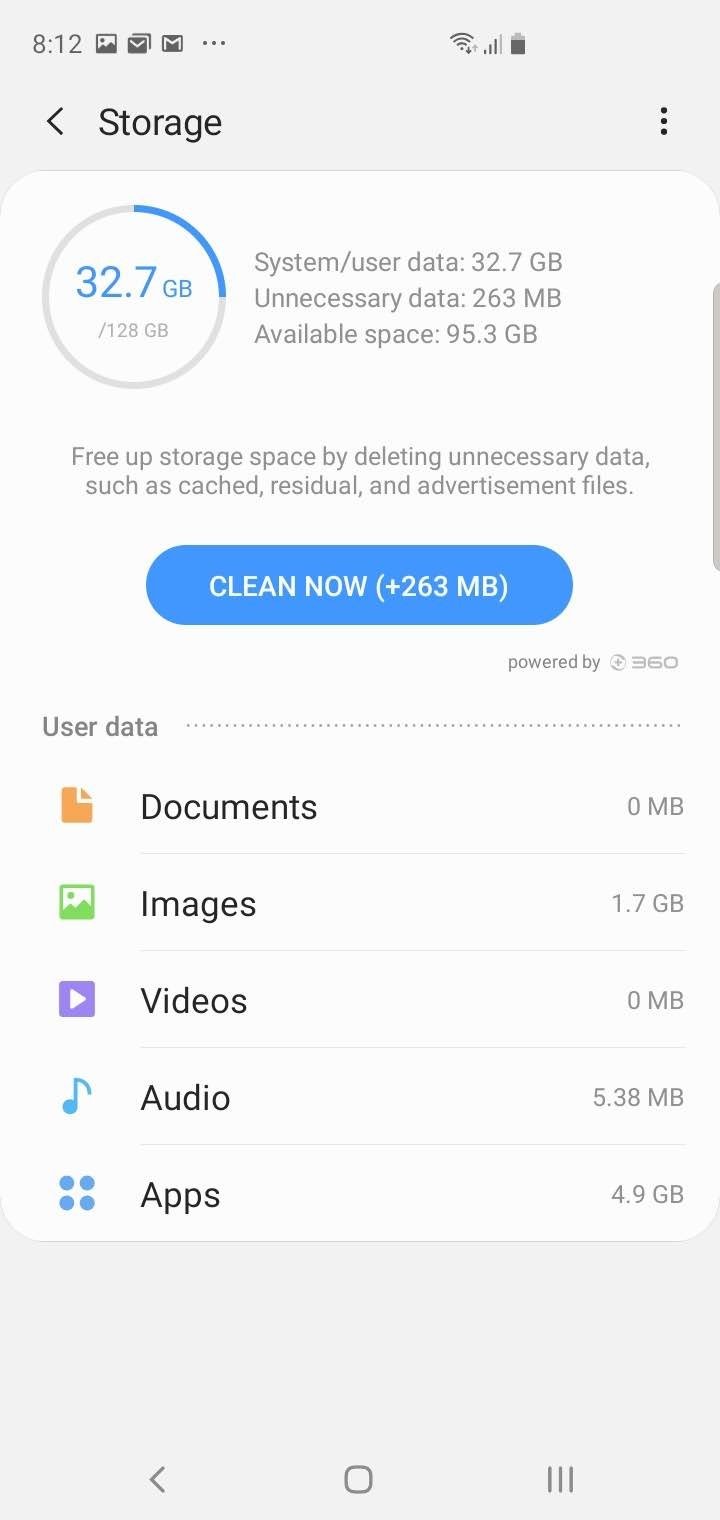This screenshot has width=720, height=1520.
Task: Open the Documents storage category icon
Action: pyautogui.click(x=77, y=805)
